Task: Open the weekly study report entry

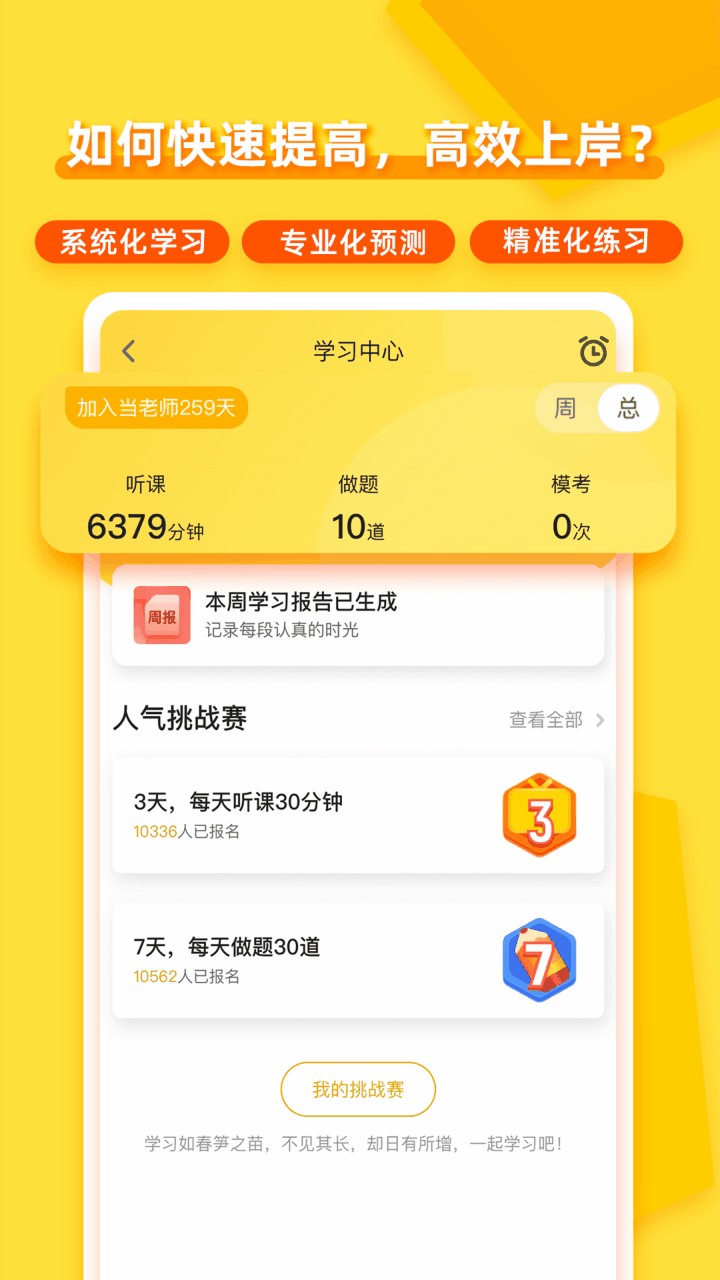Action: coord(357,617)
